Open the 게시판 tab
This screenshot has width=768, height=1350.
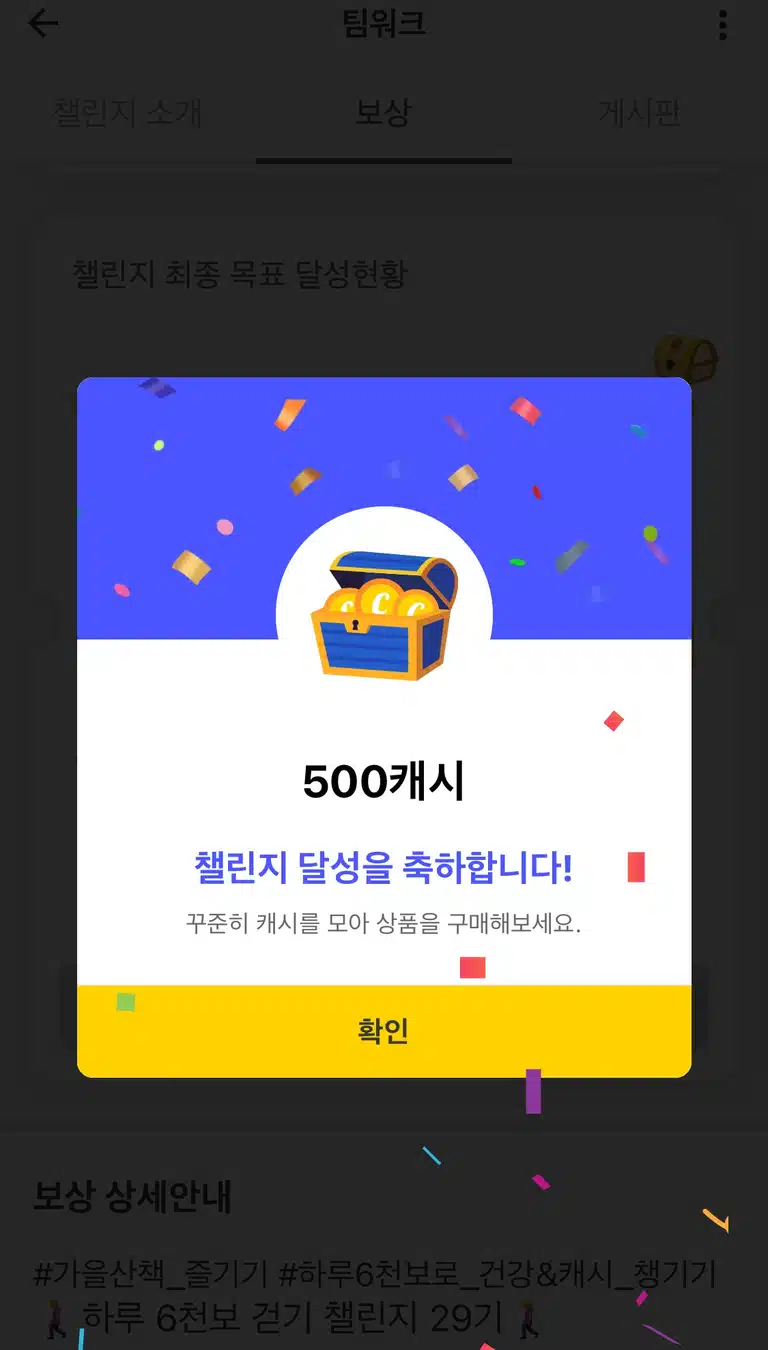(640, 112)
